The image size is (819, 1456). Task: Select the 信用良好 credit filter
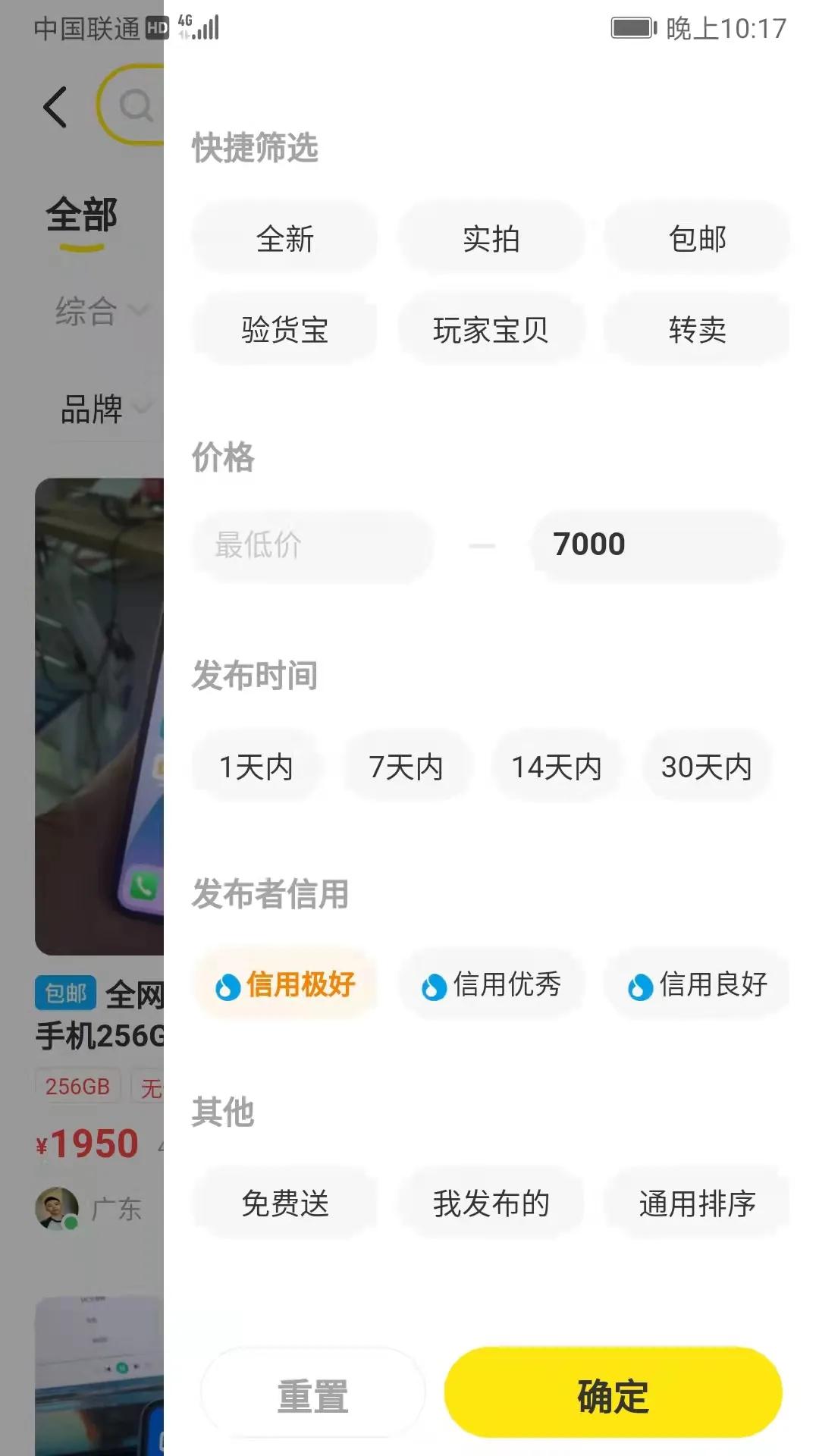(x=696, y=984)
